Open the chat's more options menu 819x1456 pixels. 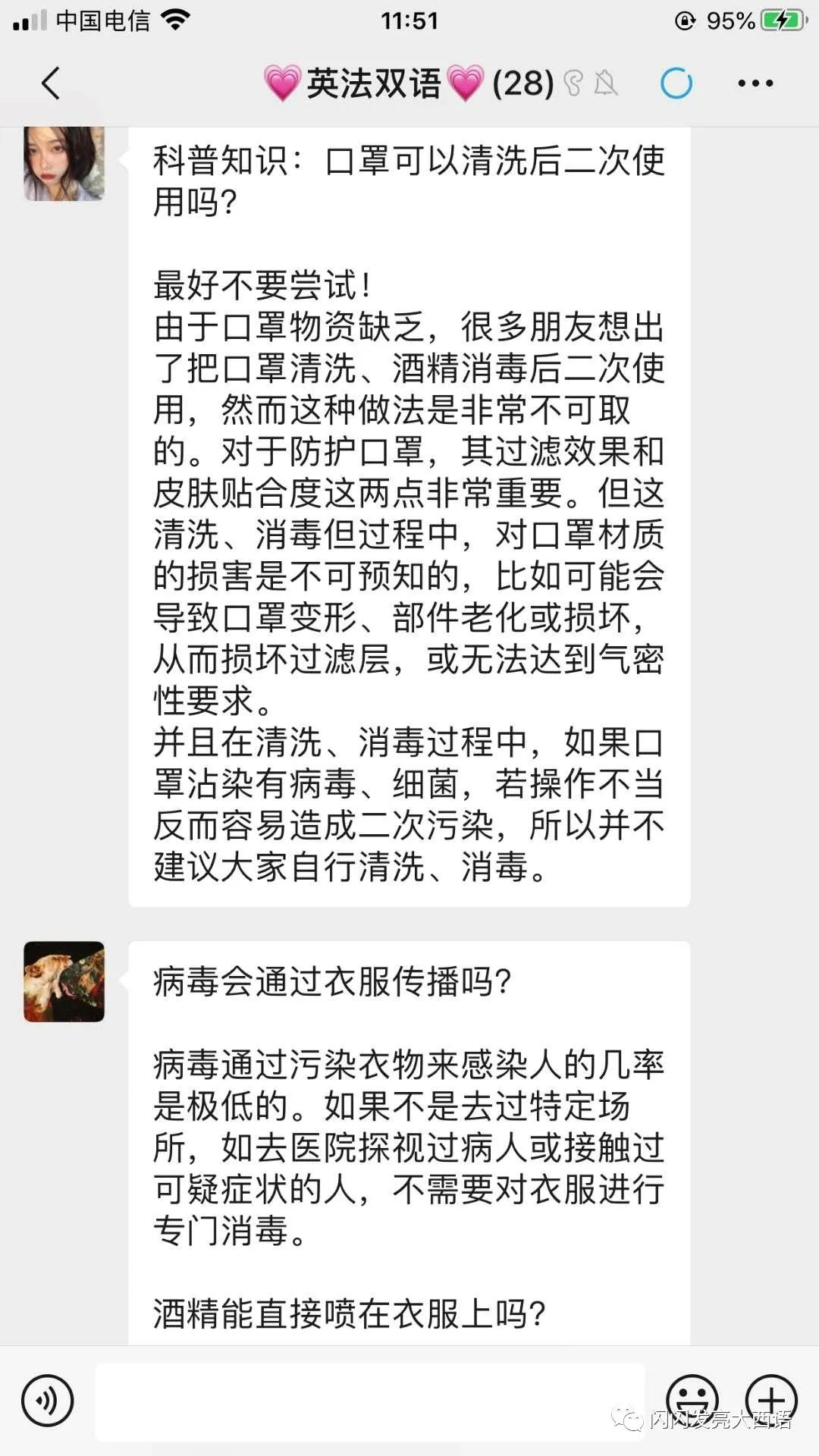(755, 83)
